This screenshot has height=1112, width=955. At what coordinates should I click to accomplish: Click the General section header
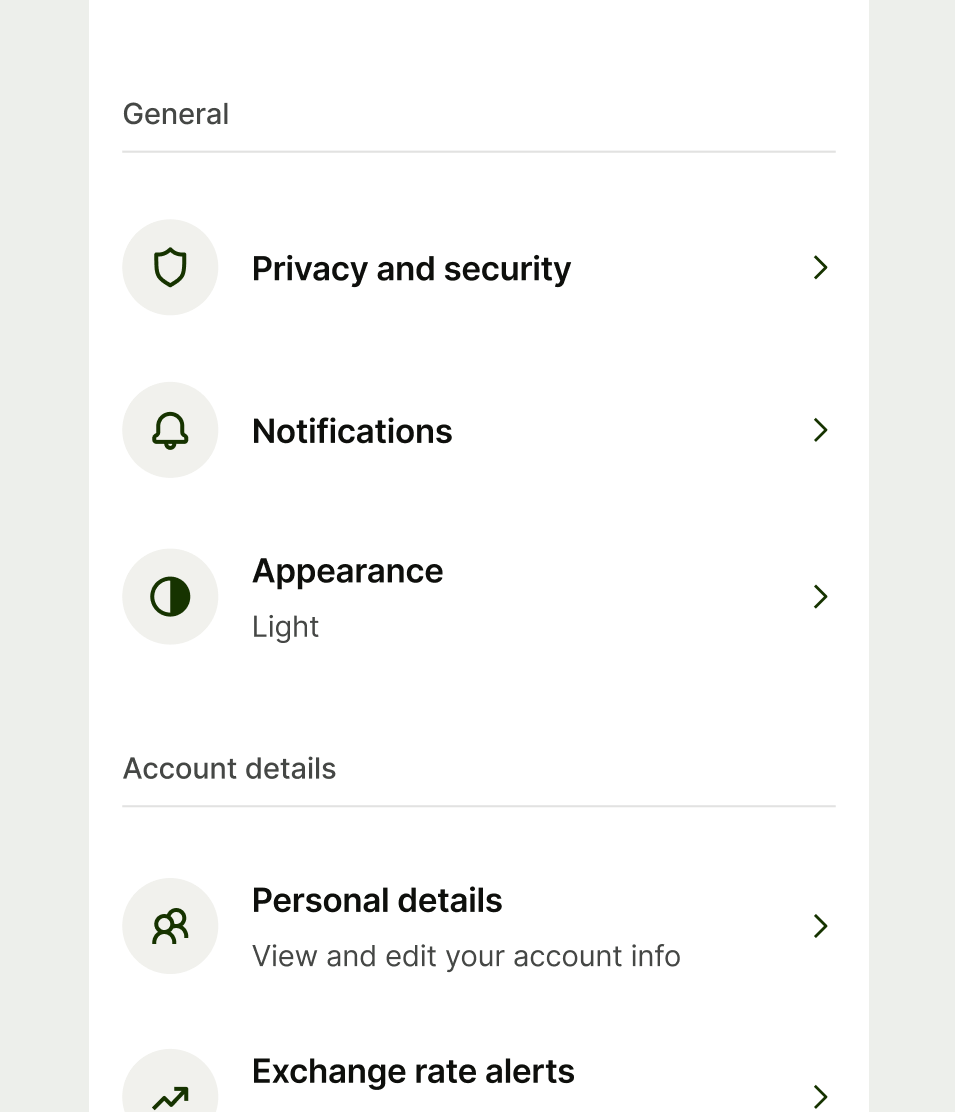click(x=176, y=114)
